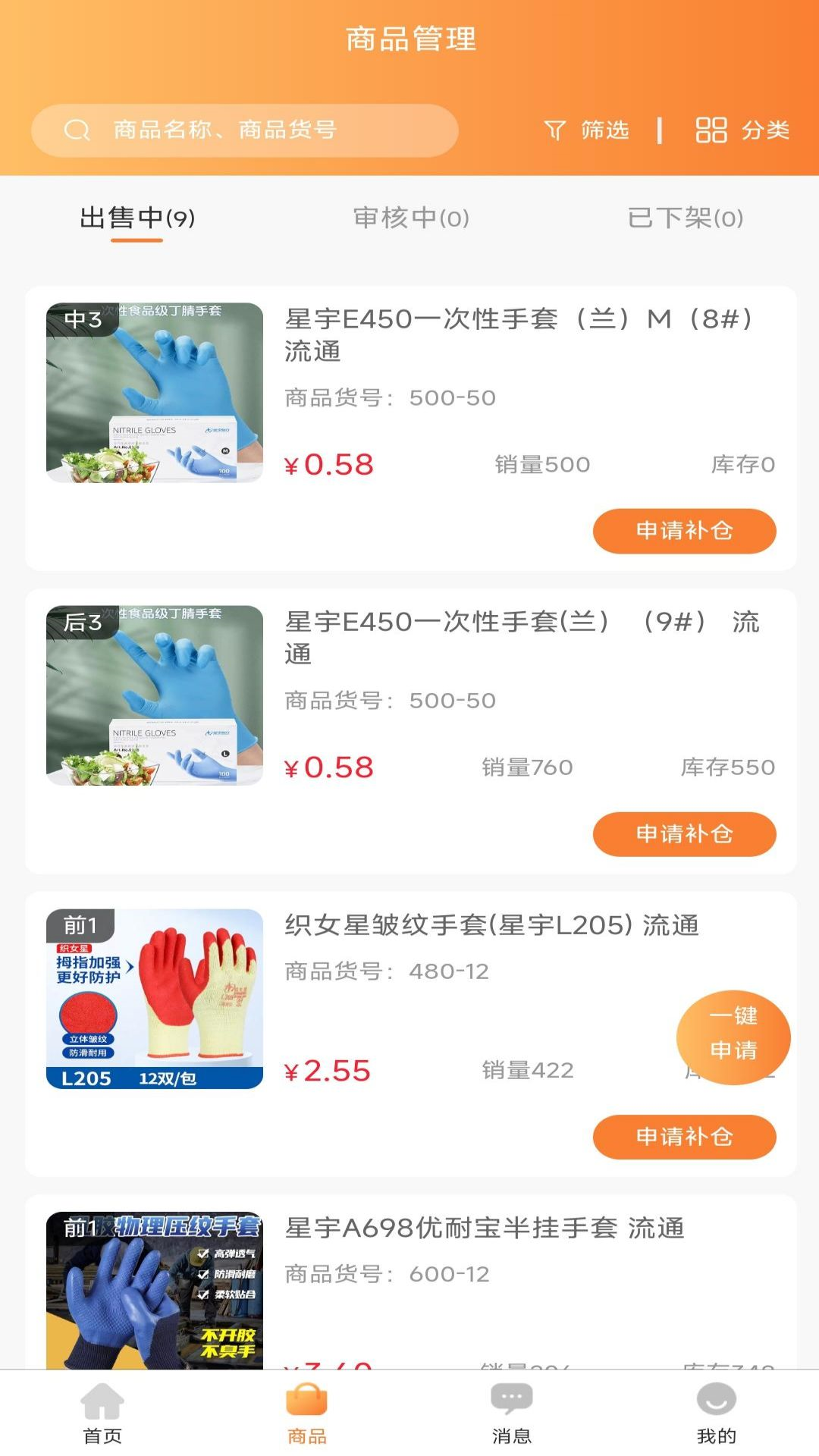Click 申请补仓 for 织女星皱纹手套 L205

click(685, 1137)
